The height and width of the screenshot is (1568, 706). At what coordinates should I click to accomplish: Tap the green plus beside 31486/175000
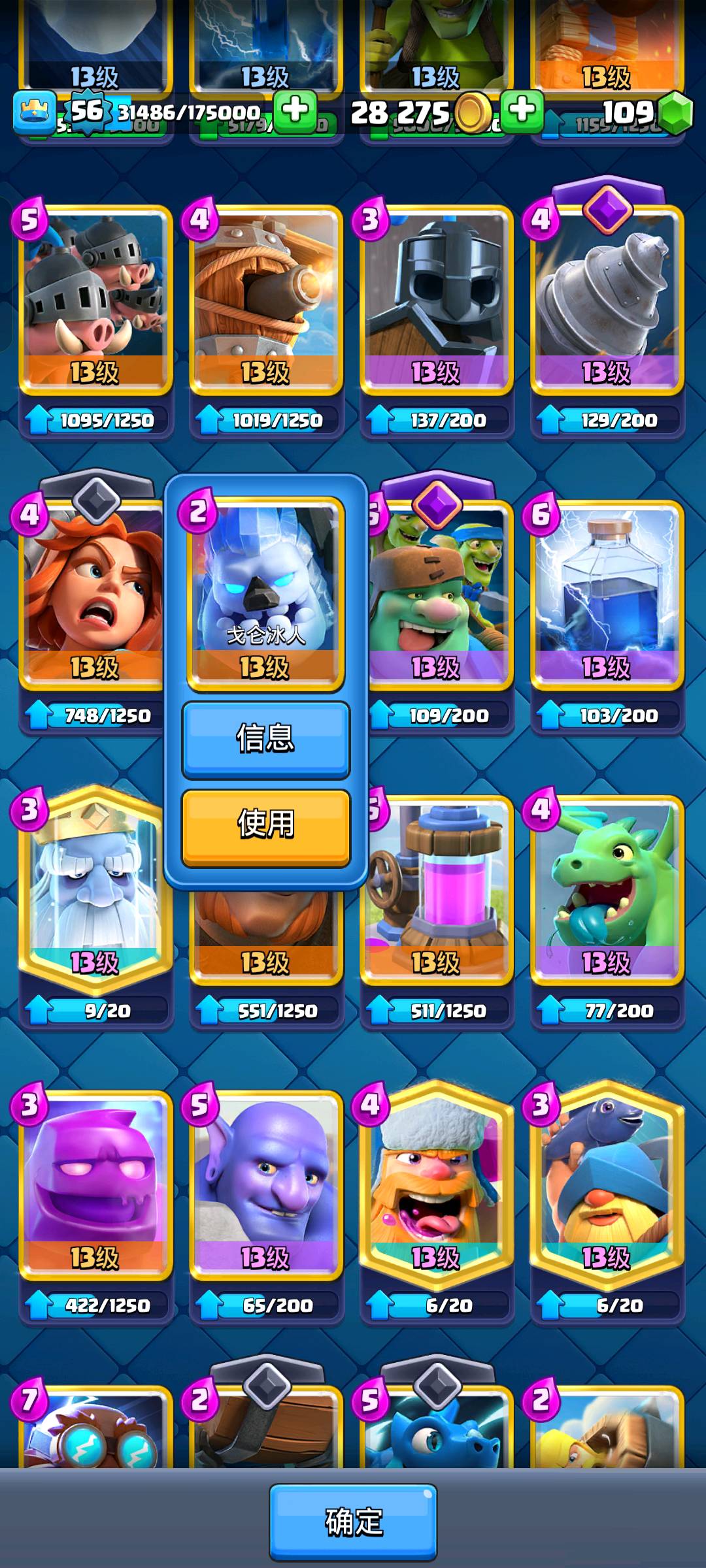[x=295, y=111]
